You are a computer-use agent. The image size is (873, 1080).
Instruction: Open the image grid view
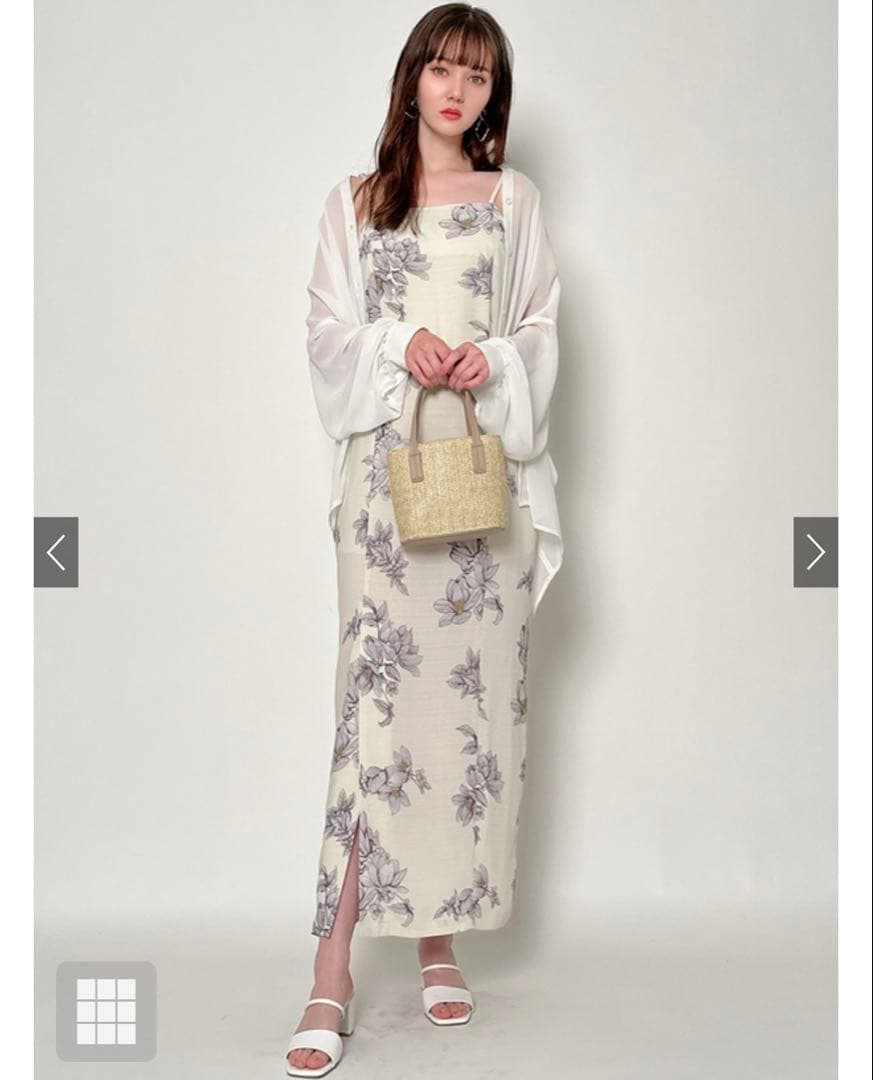(x=106, y=1011)
